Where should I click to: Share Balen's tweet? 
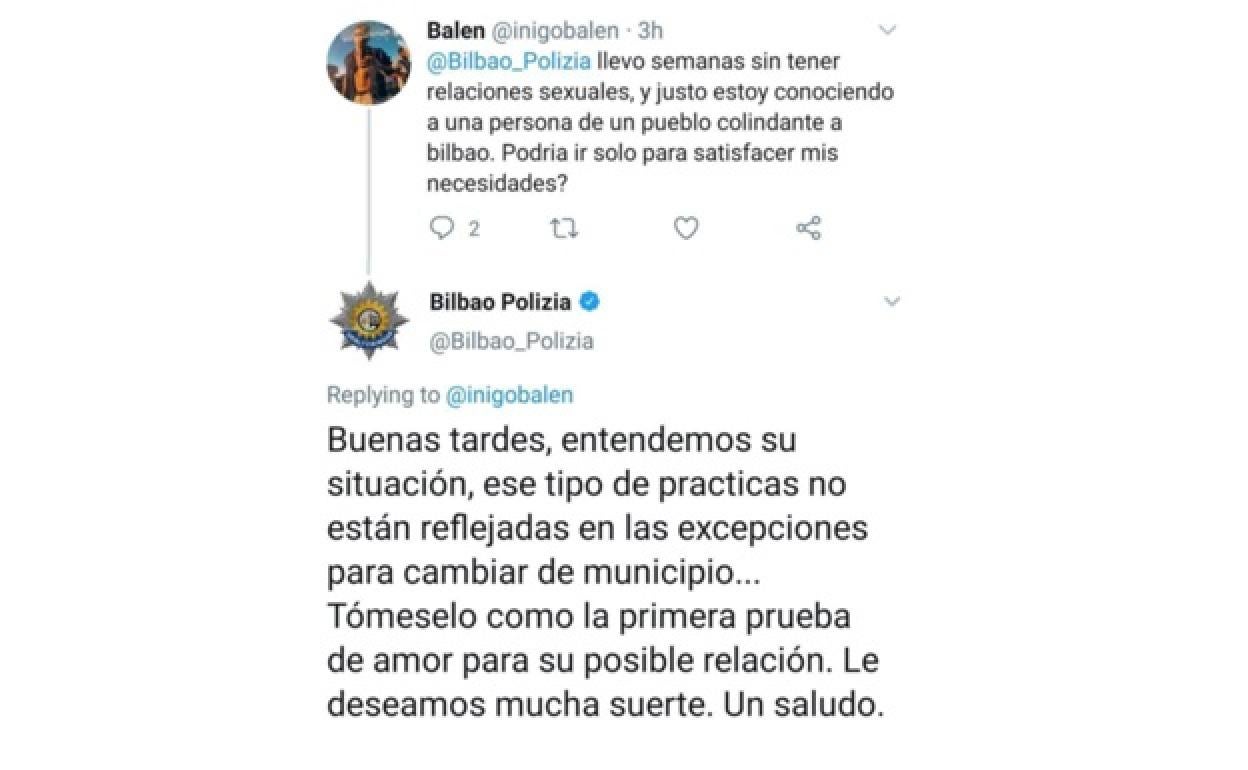coord(808,229)
